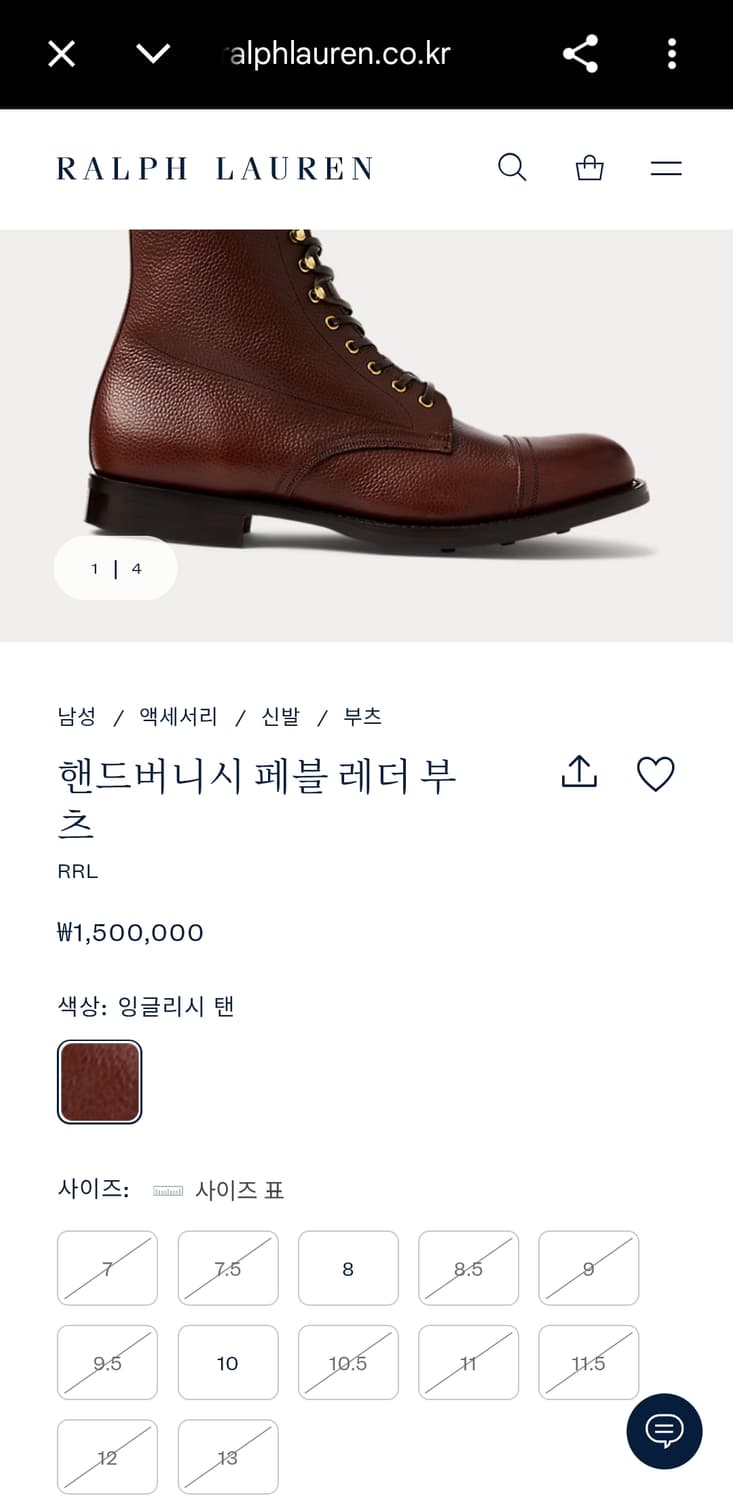This screenshot has width=733, height=1500.
Task: Open the shopping bag
Action: [589, 168]
